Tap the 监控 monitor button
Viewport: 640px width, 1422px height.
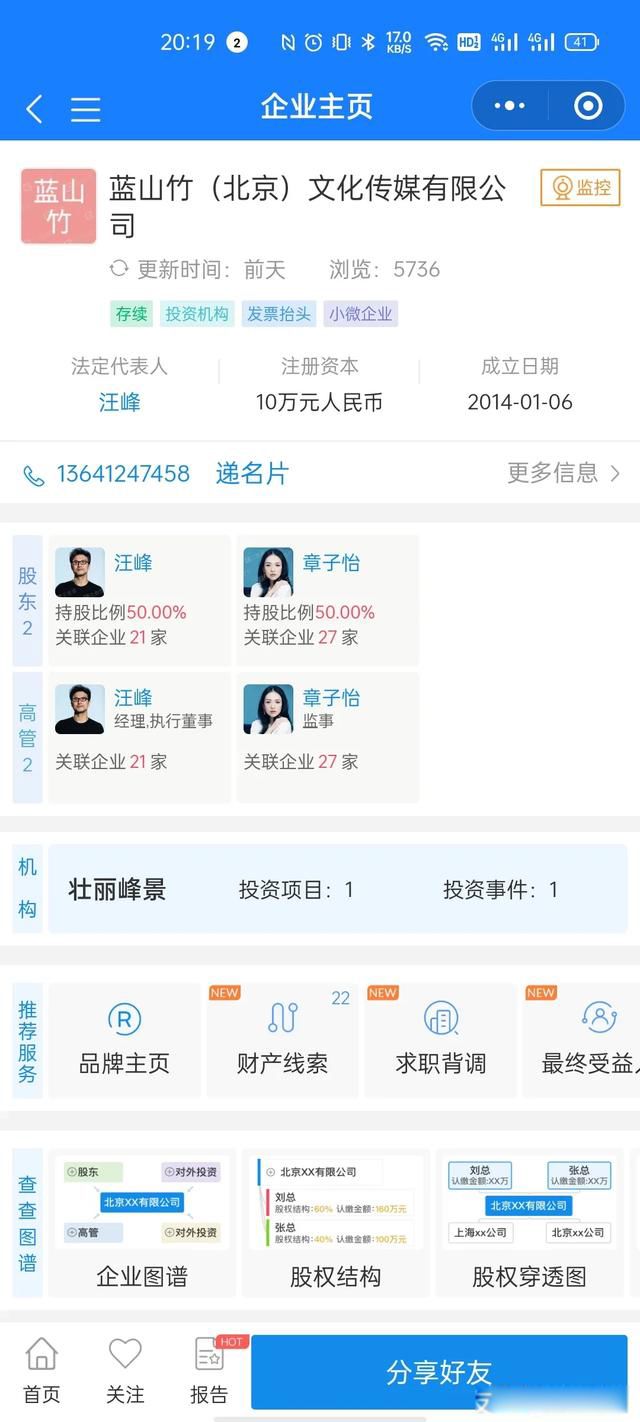580,187
